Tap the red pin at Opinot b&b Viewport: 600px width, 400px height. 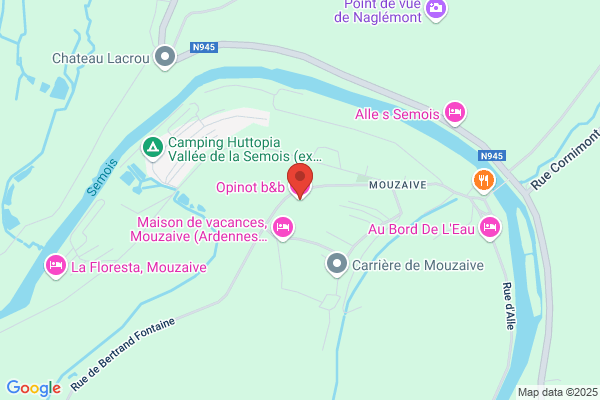tap(300, 181)
